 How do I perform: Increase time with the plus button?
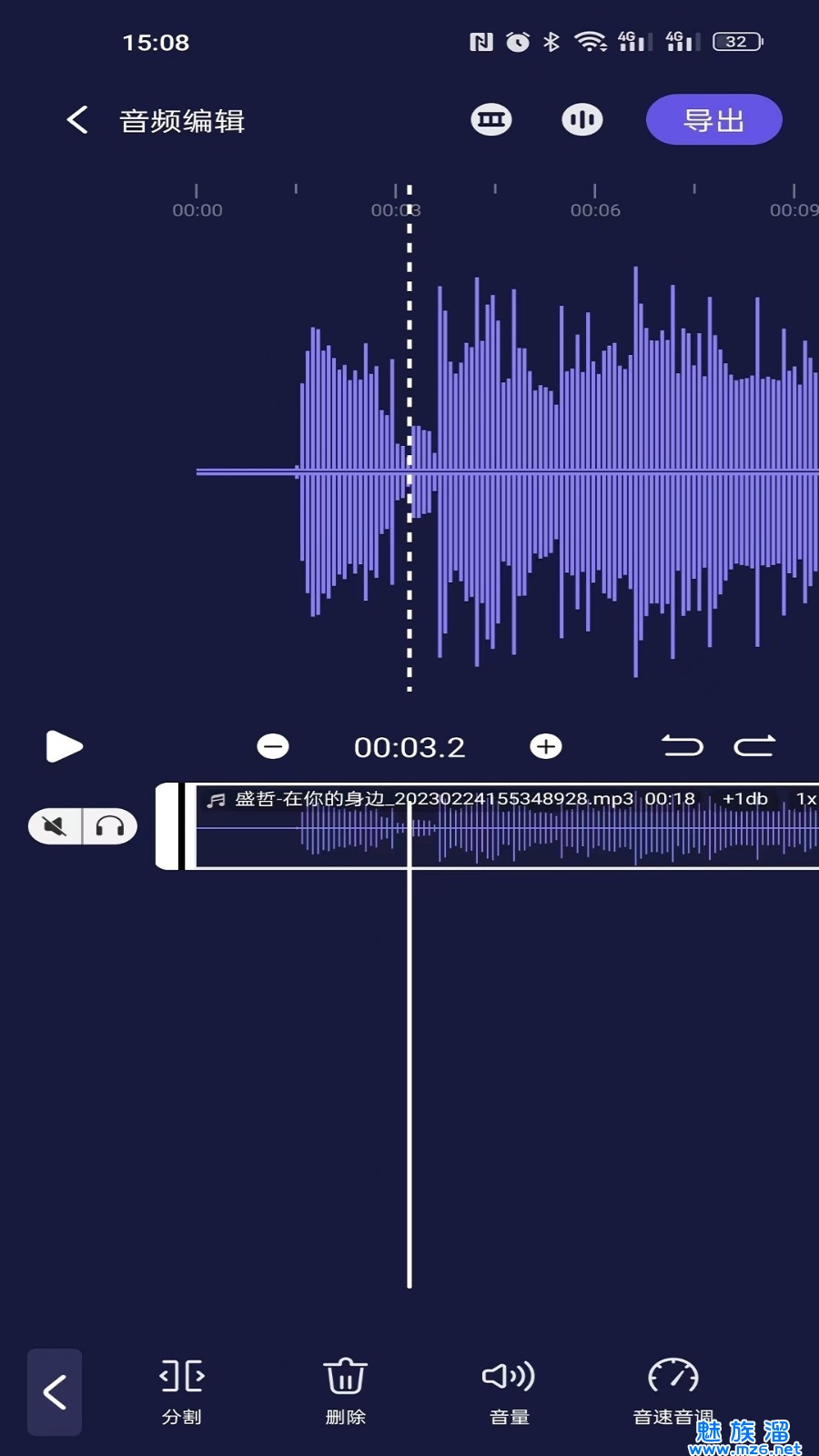[546, 746]
